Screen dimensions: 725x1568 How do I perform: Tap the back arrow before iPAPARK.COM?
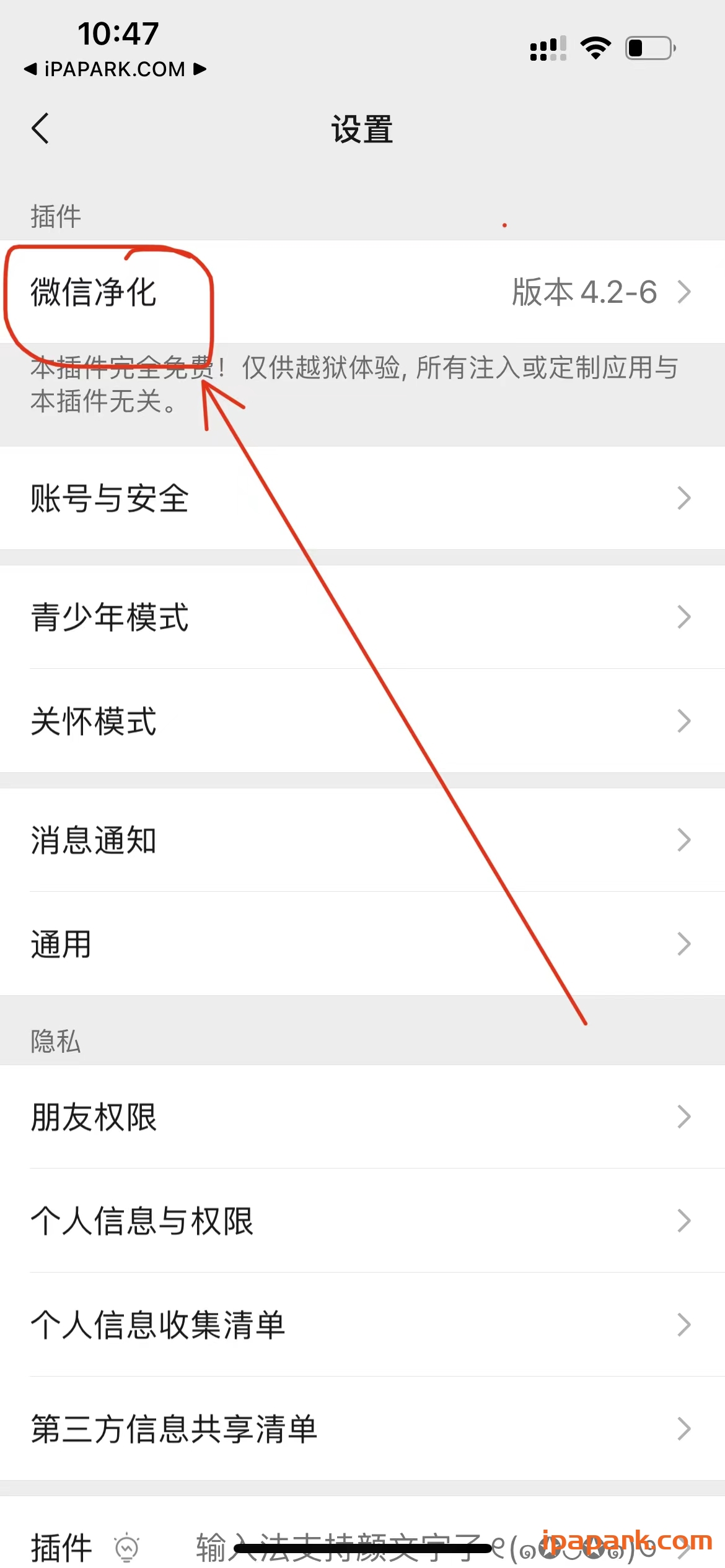[29, 69]
